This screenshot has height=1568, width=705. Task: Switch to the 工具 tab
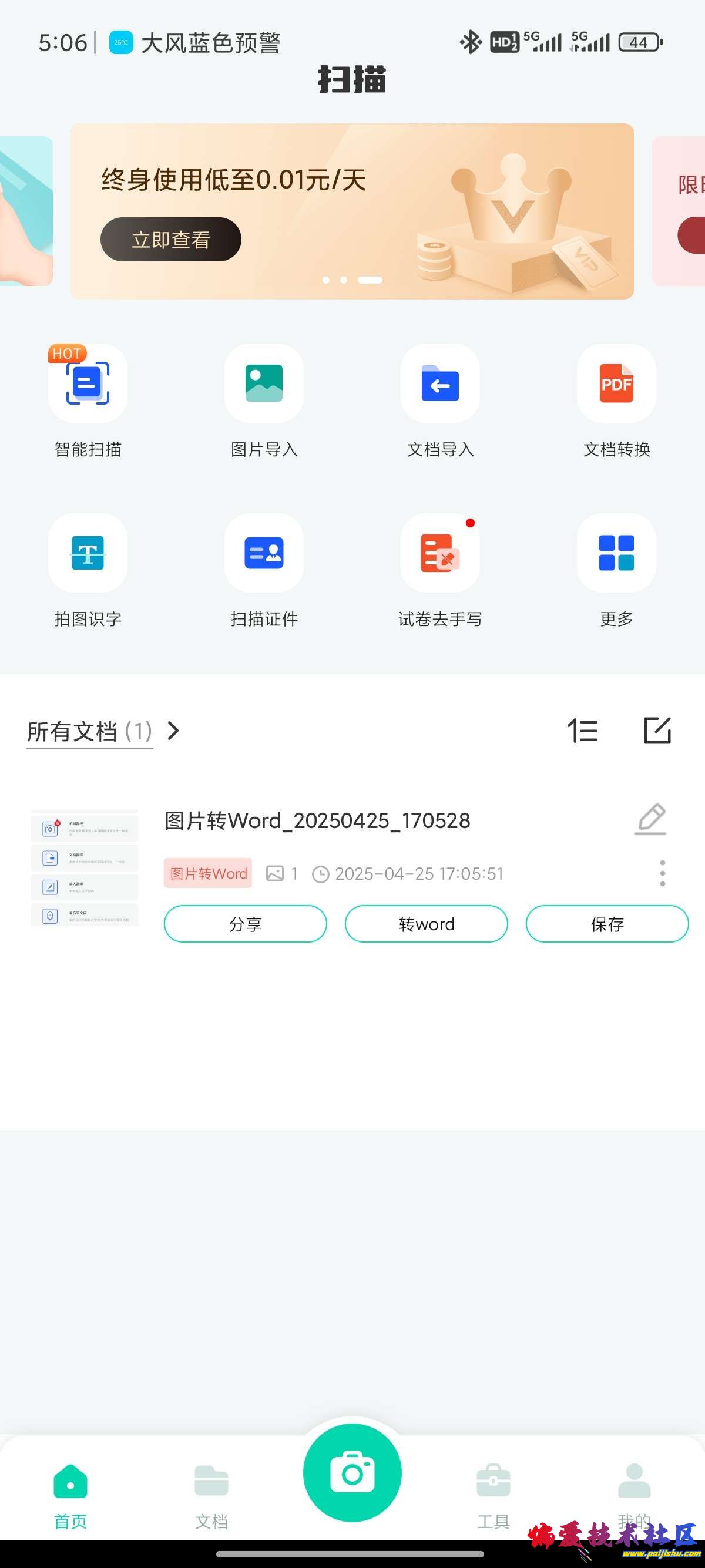(493, 1496)
